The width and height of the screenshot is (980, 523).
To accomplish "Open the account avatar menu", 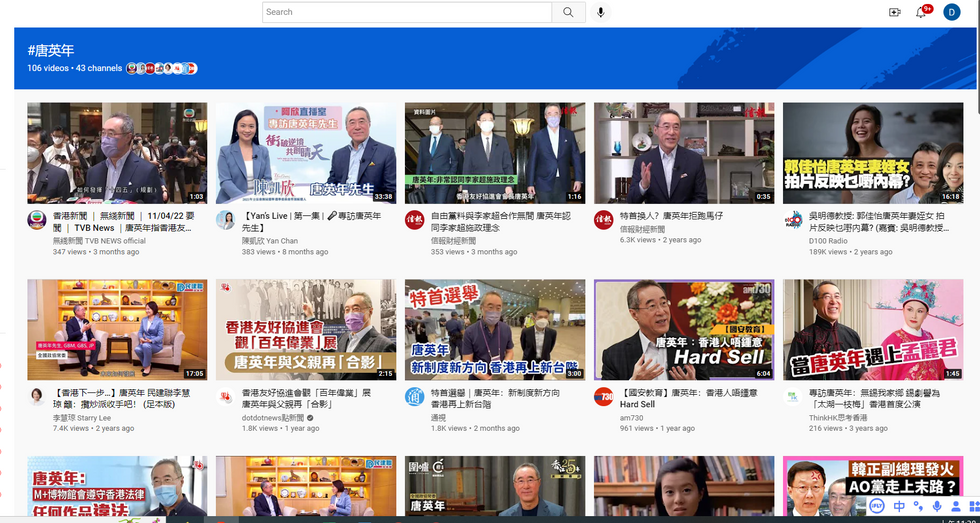I will (x=951, y=12).
